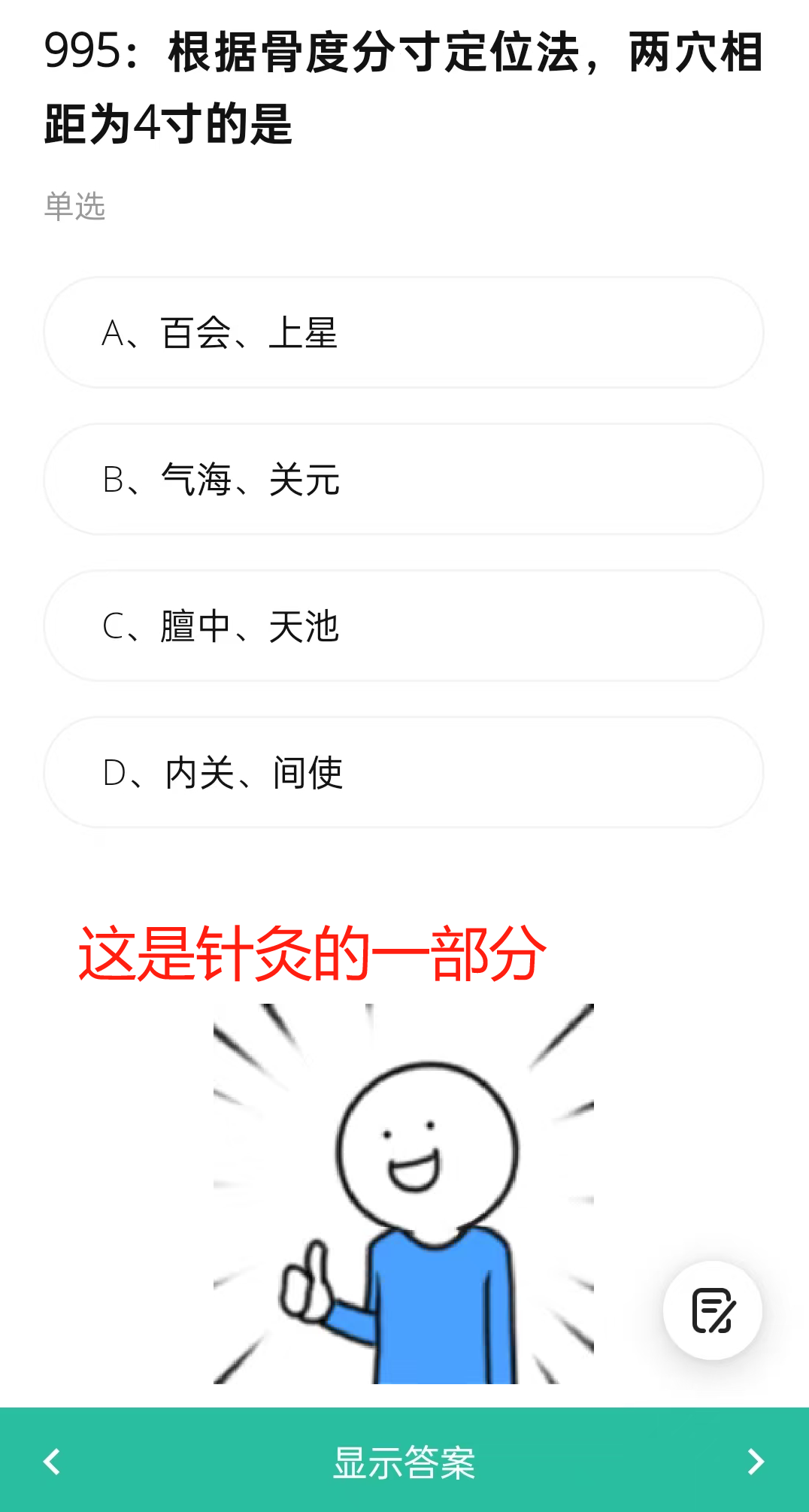
Task: Select answer A 百会、上星
Action: [404, 332]
